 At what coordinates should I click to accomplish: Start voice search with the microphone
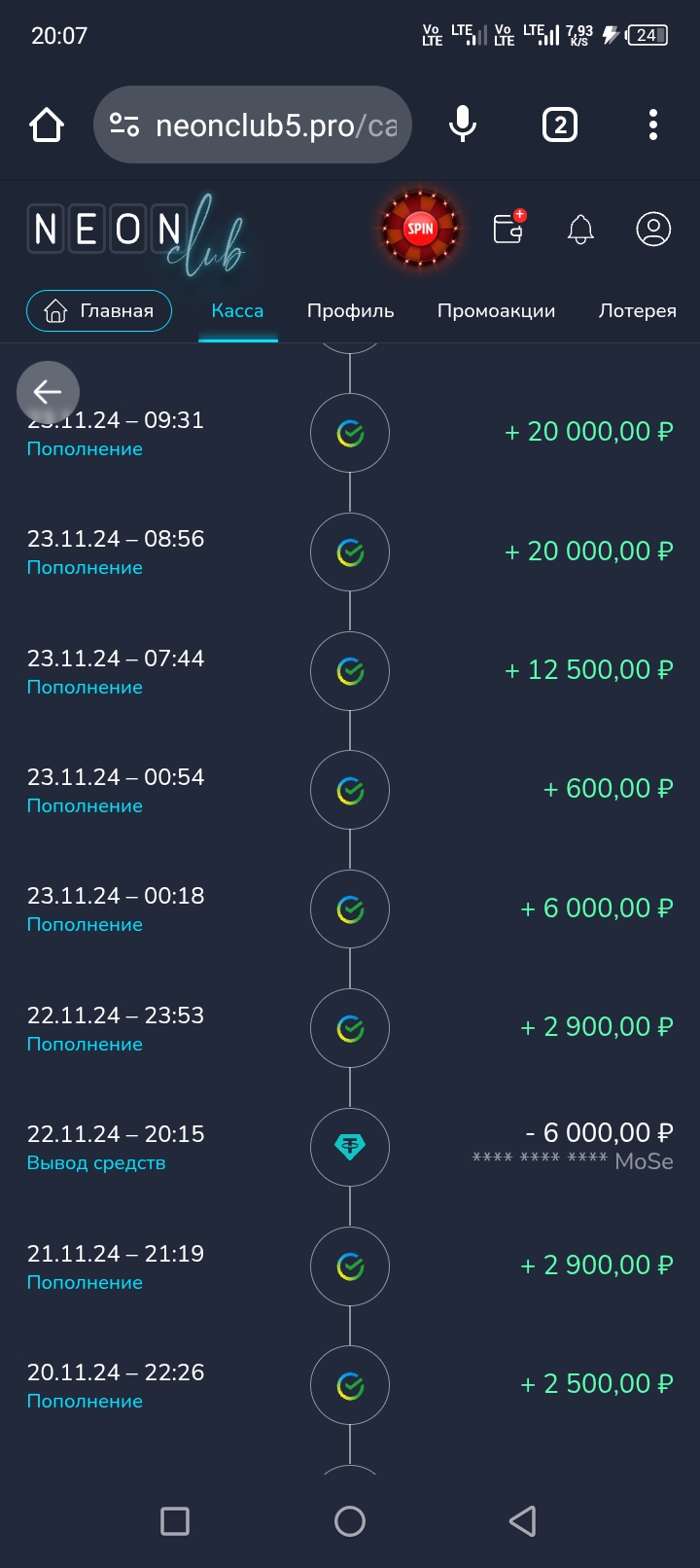click(x=463, y=125)
